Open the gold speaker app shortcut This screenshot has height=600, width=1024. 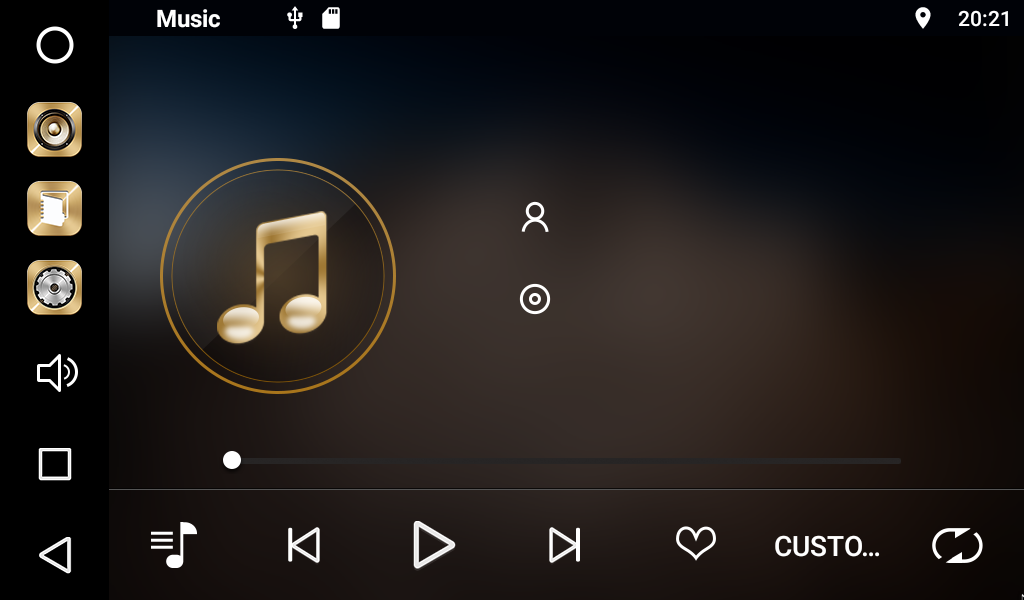pos(54,130)
